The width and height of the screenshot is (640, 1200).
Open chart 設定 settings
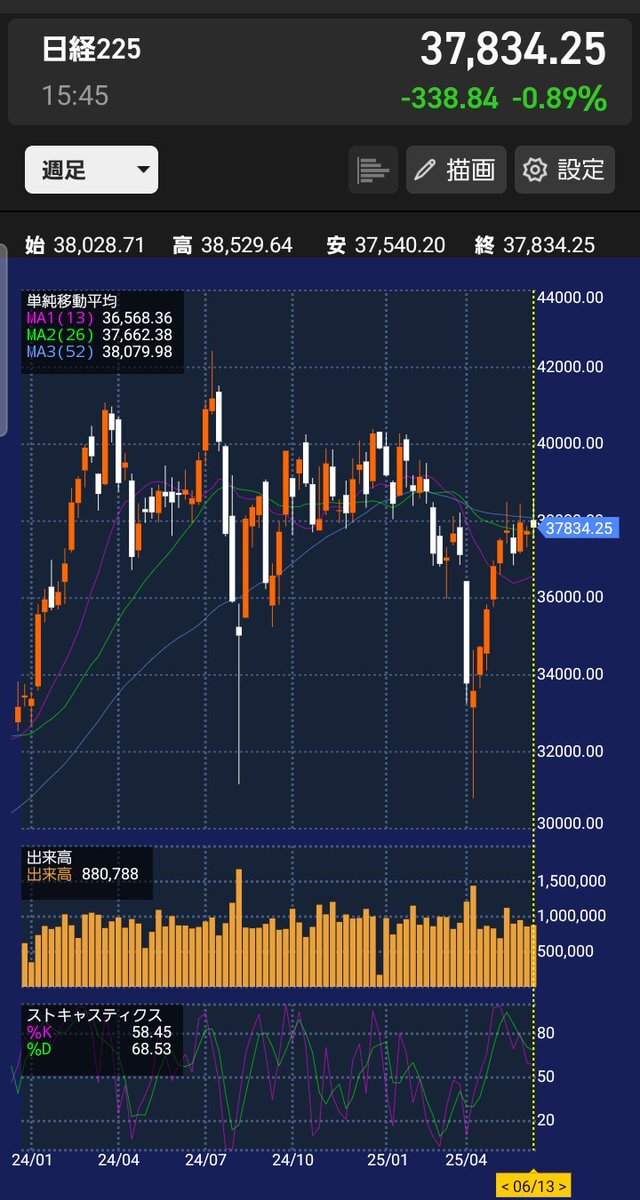click(564, 169)
